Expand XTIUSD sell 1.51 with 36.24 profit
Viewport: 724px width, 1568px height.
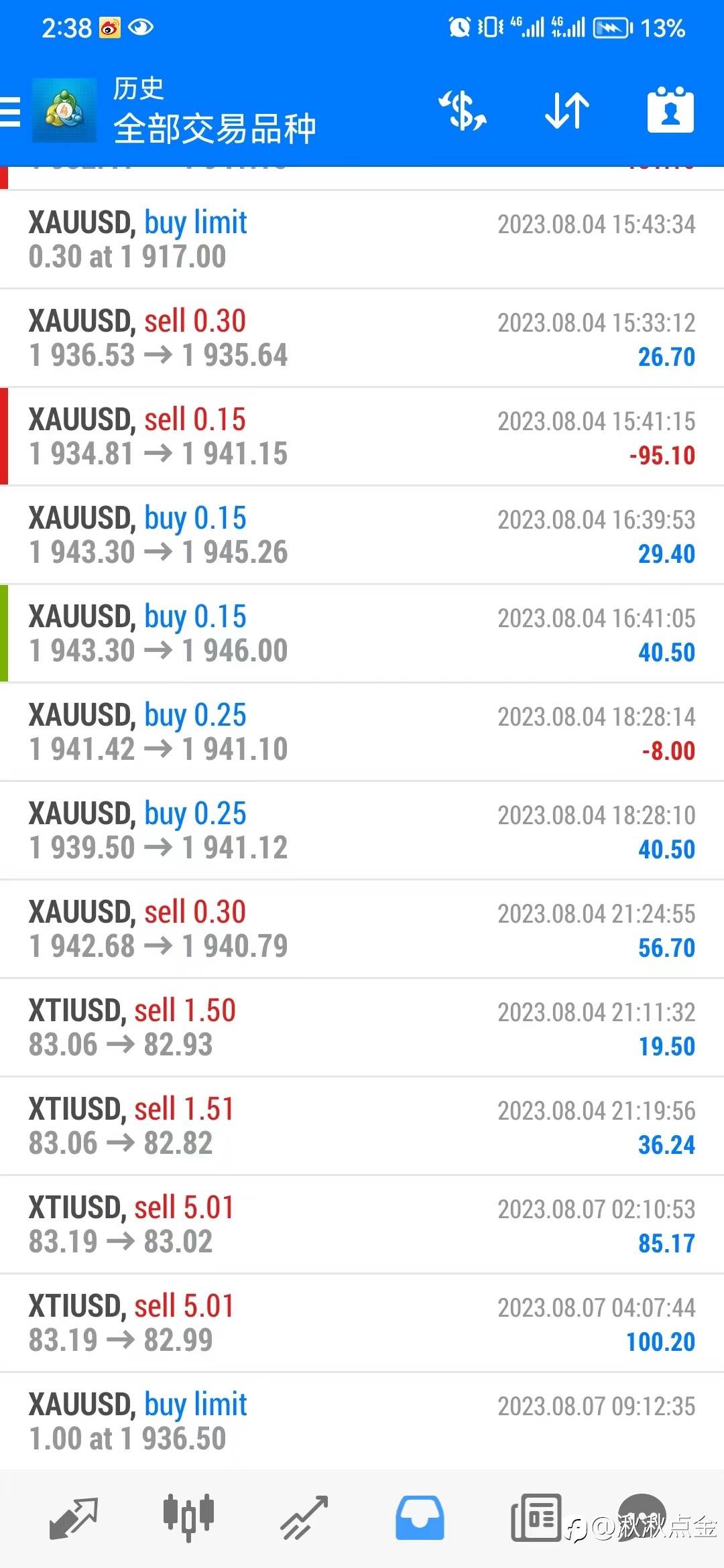(x=362, y=1126)
